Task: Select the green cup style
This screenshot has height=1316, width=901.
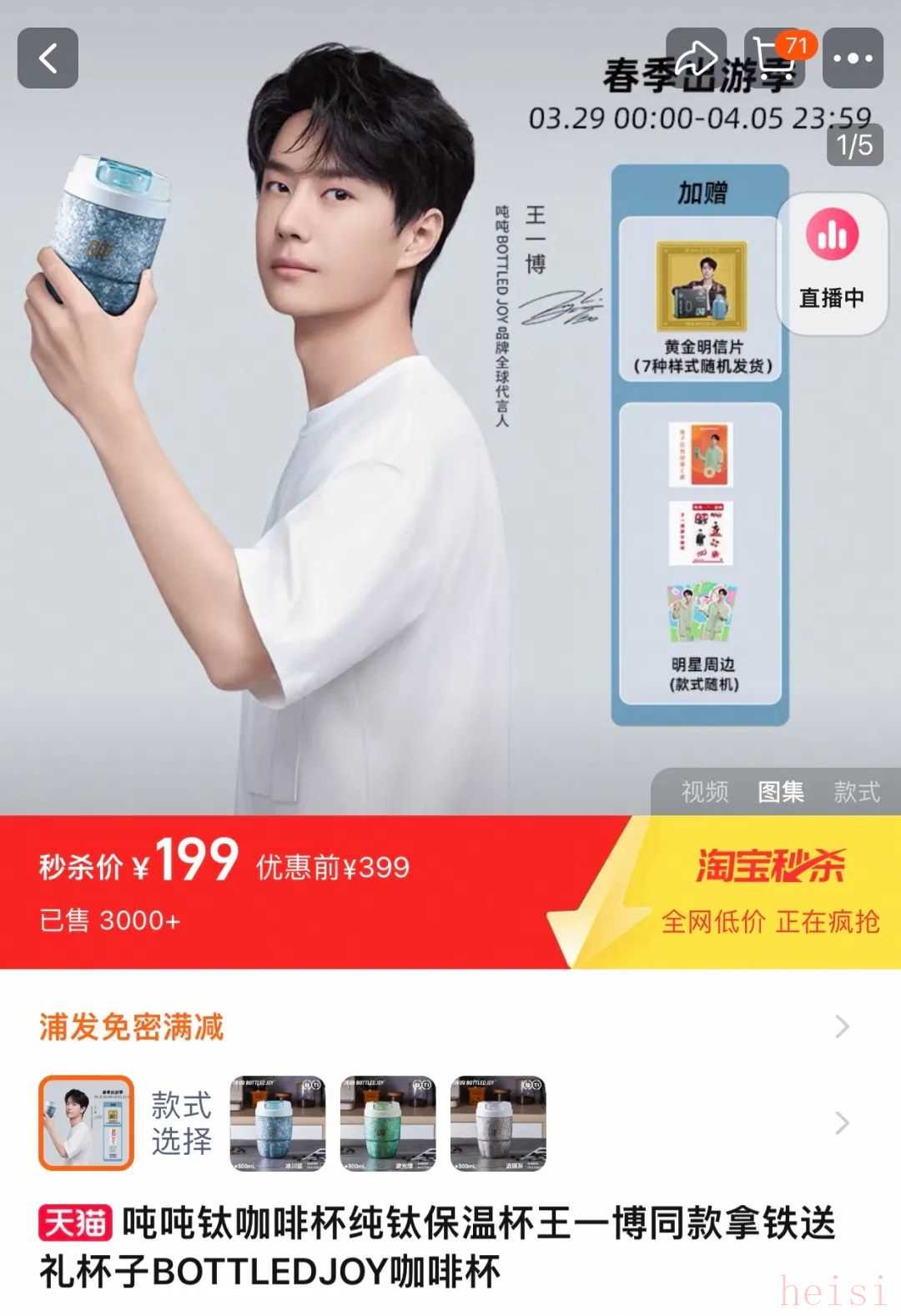Action: [388, 1123]
